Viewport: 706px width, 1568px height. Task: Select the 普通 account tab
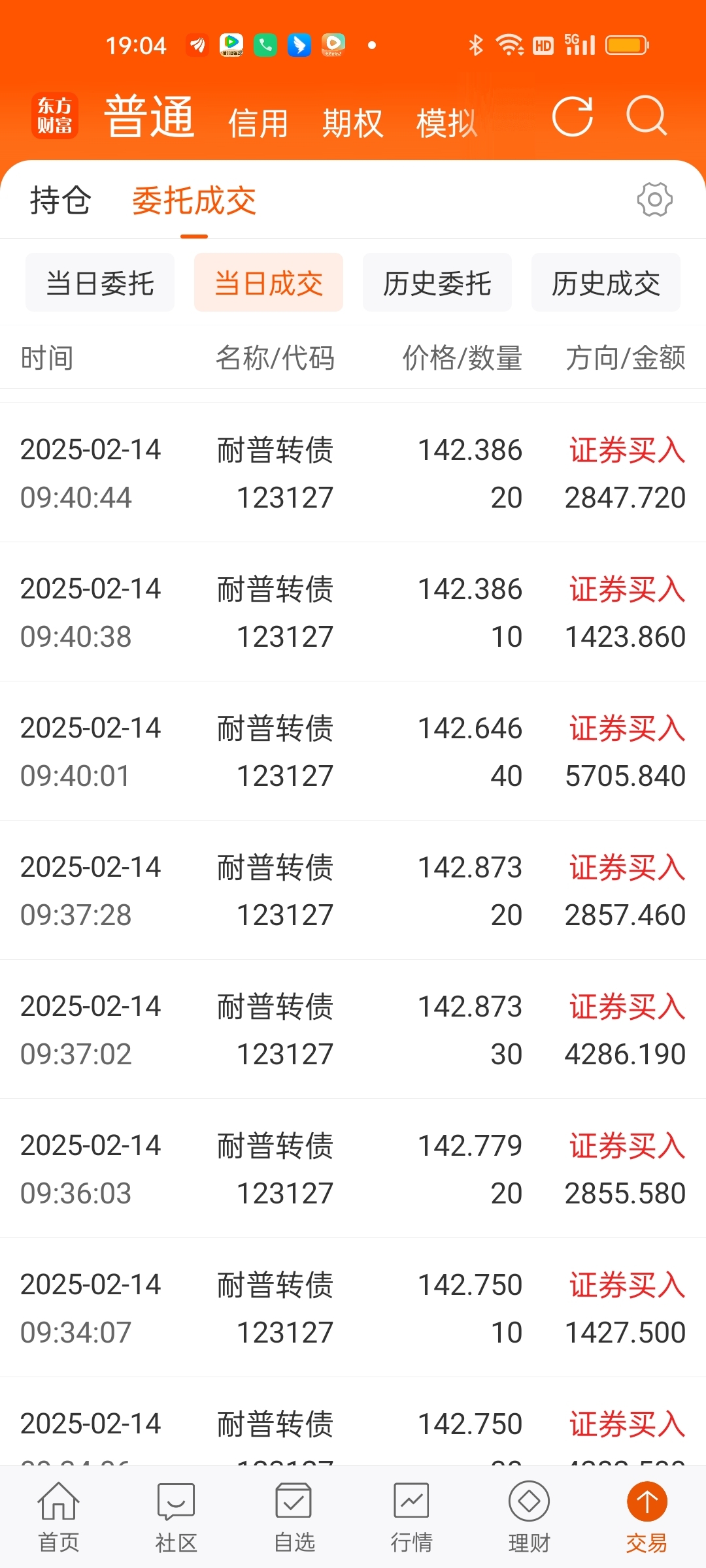[149, 116]
